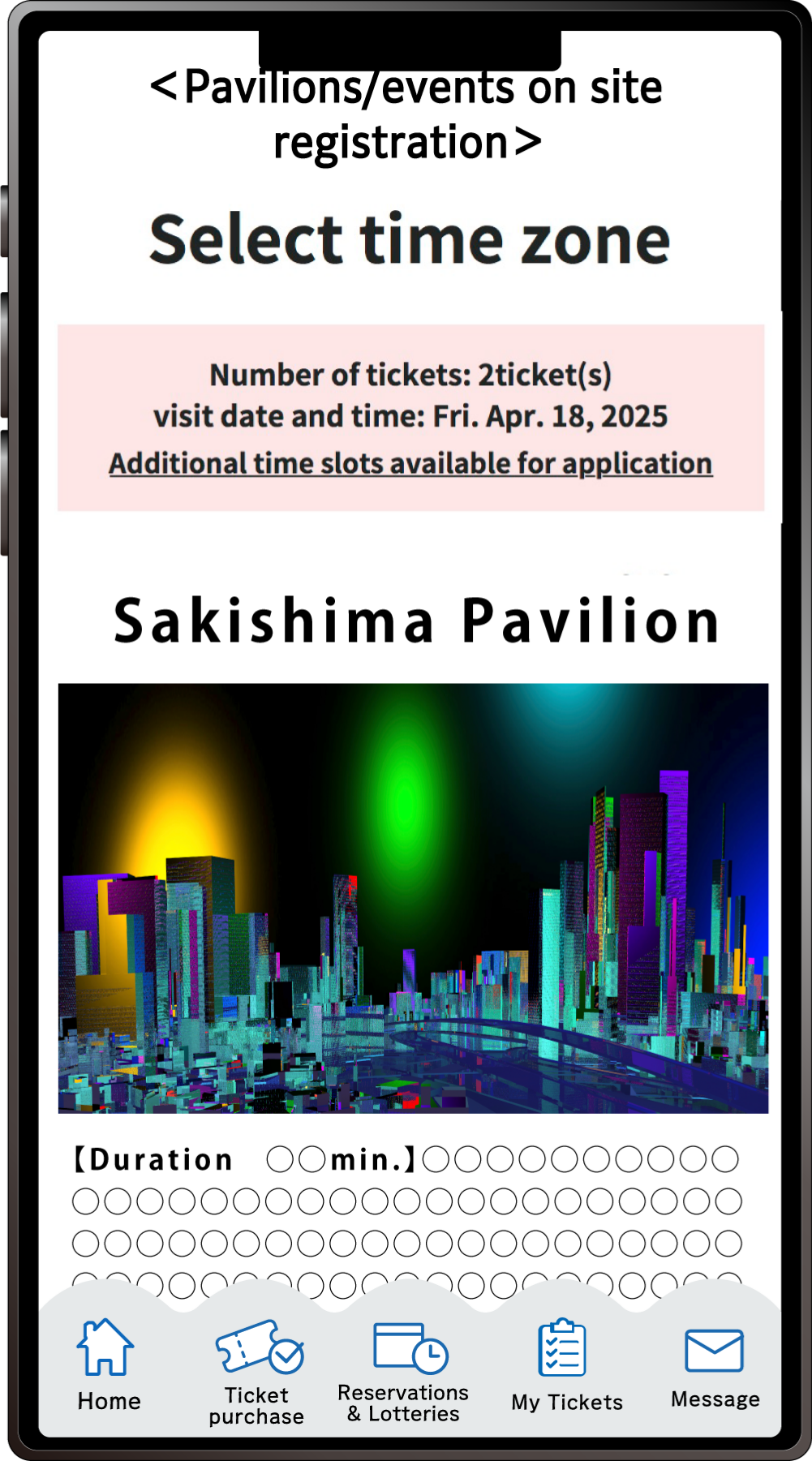Open Reservations & Lotteries tab
812x1461 pixels.
(404, 1371)
